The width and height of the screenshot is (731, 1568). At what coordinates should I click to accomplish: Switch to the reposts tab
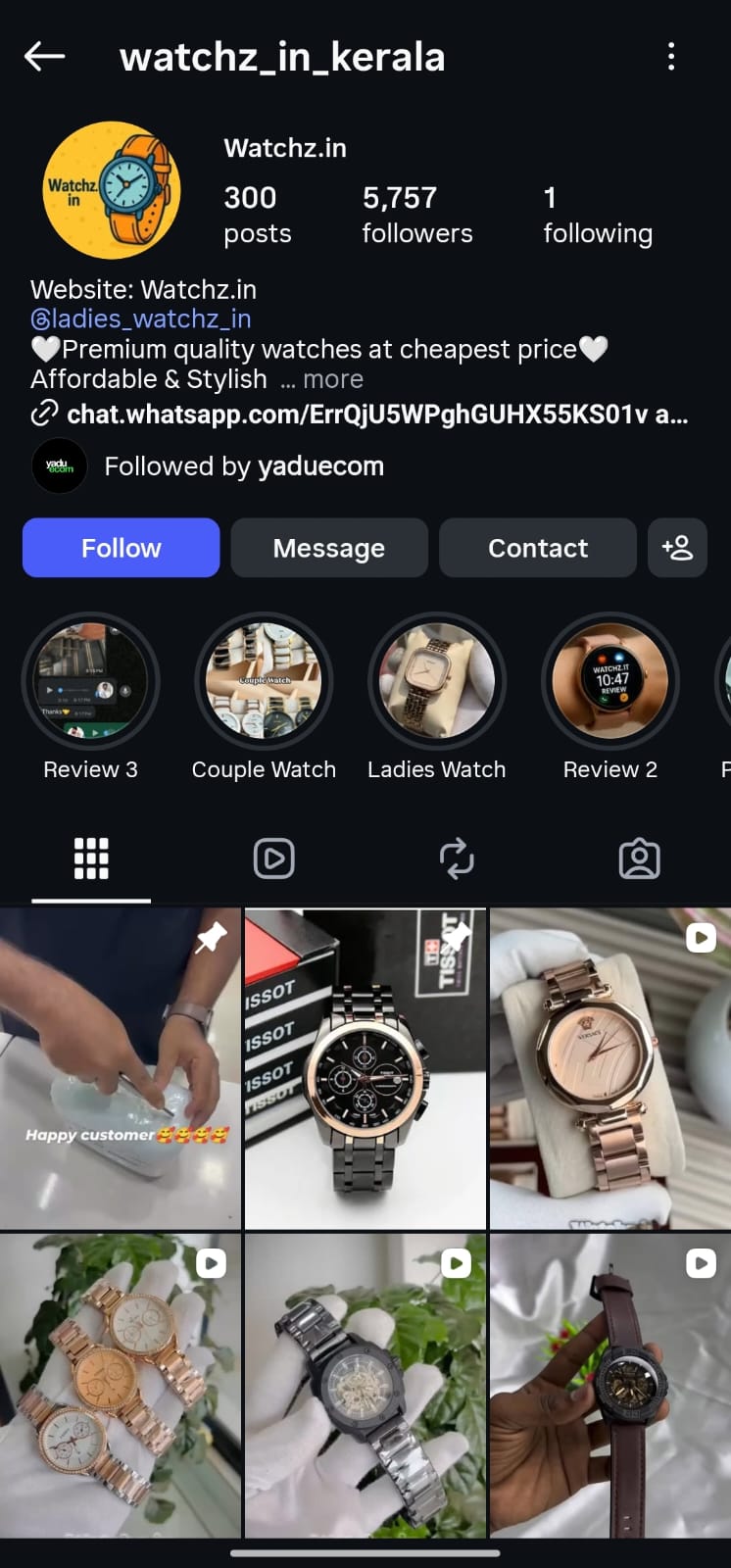(457, 859)
